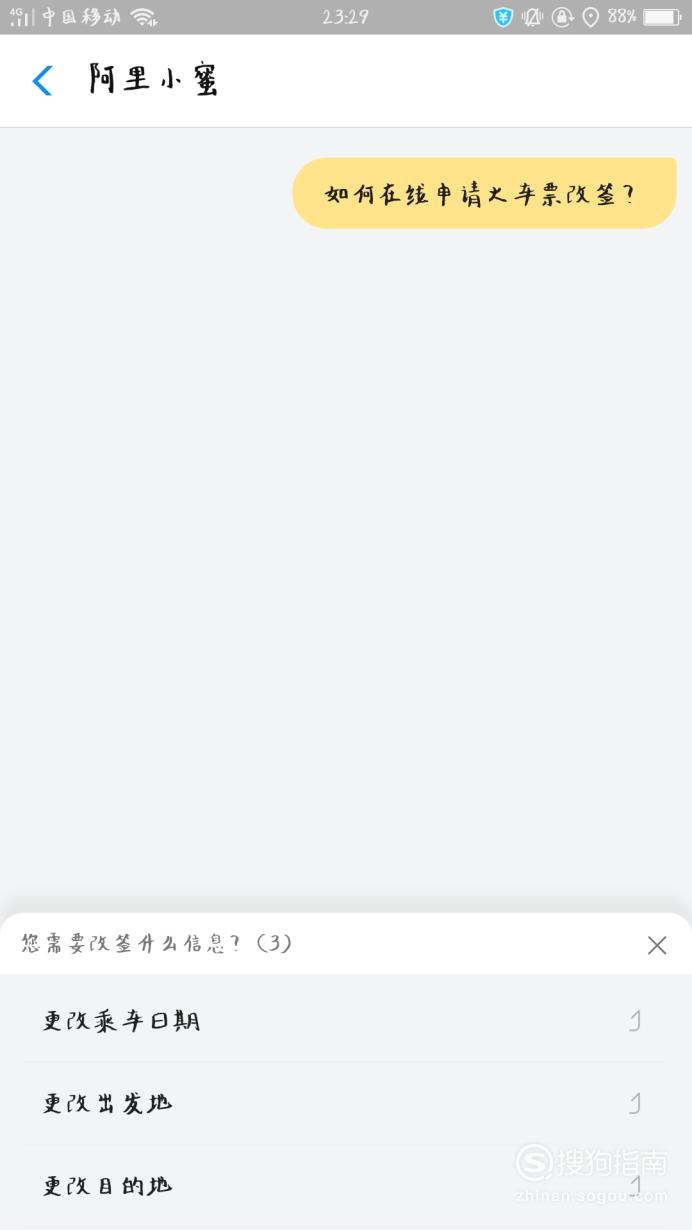This screenshot has width=692, height=1230.
Task: Choose 更改出发地 option
Action: [346, 1103]
